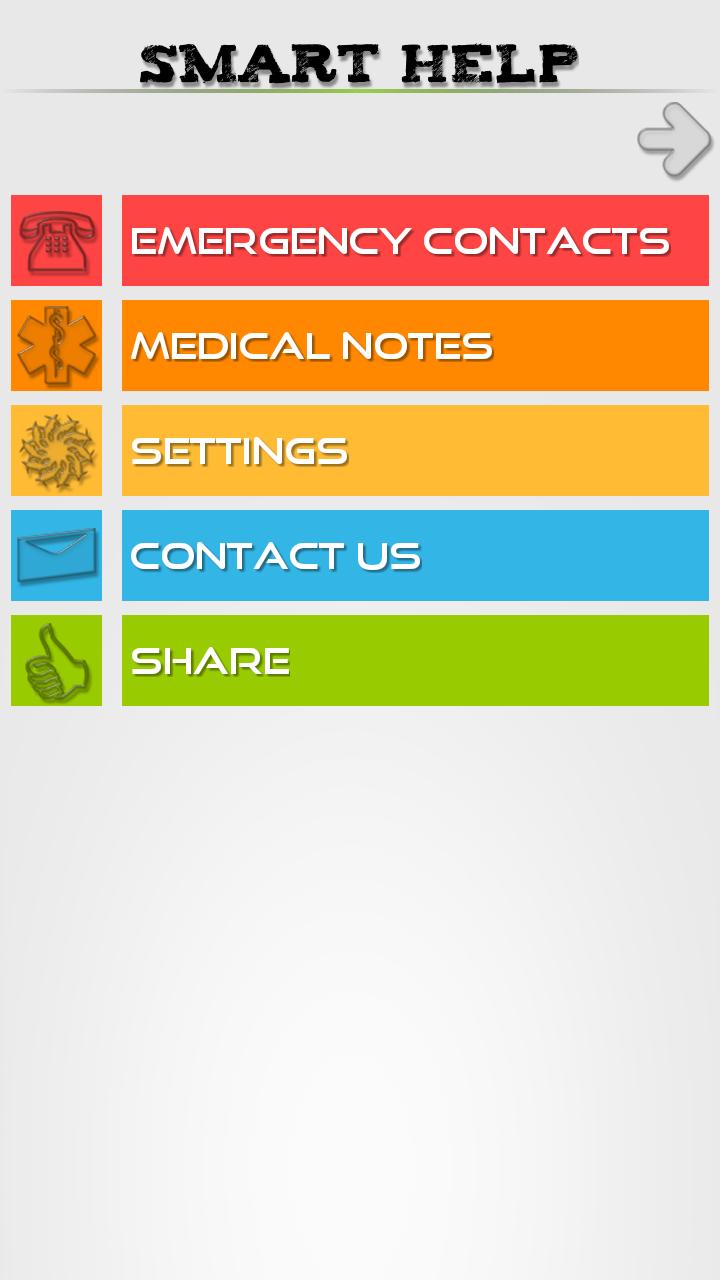This screenshot has width=720, height=1280.
Task: Choose Share from the menu
Action: pos(415,661)
